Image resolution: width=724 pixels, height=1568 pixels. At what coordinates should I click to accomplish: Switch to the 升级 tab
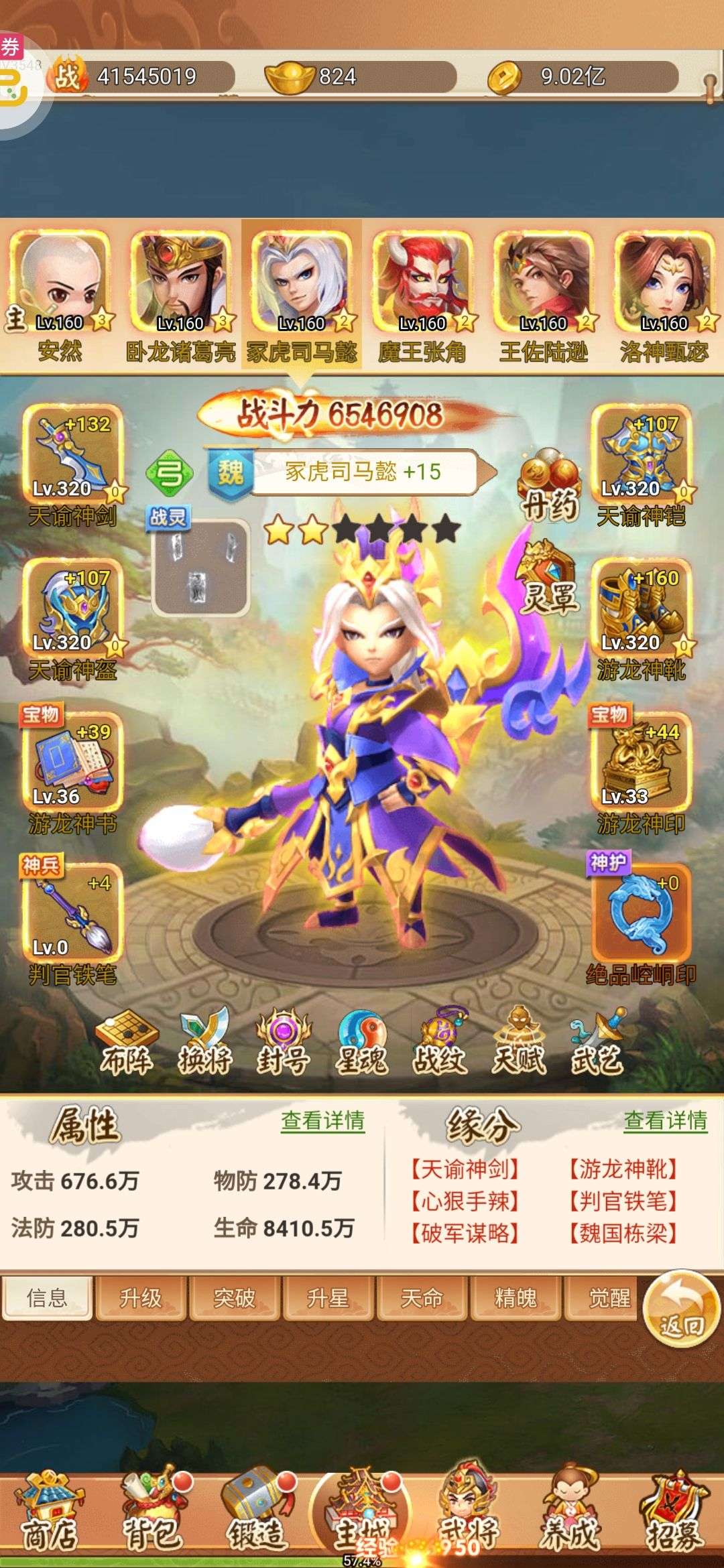click(141, 1298)
